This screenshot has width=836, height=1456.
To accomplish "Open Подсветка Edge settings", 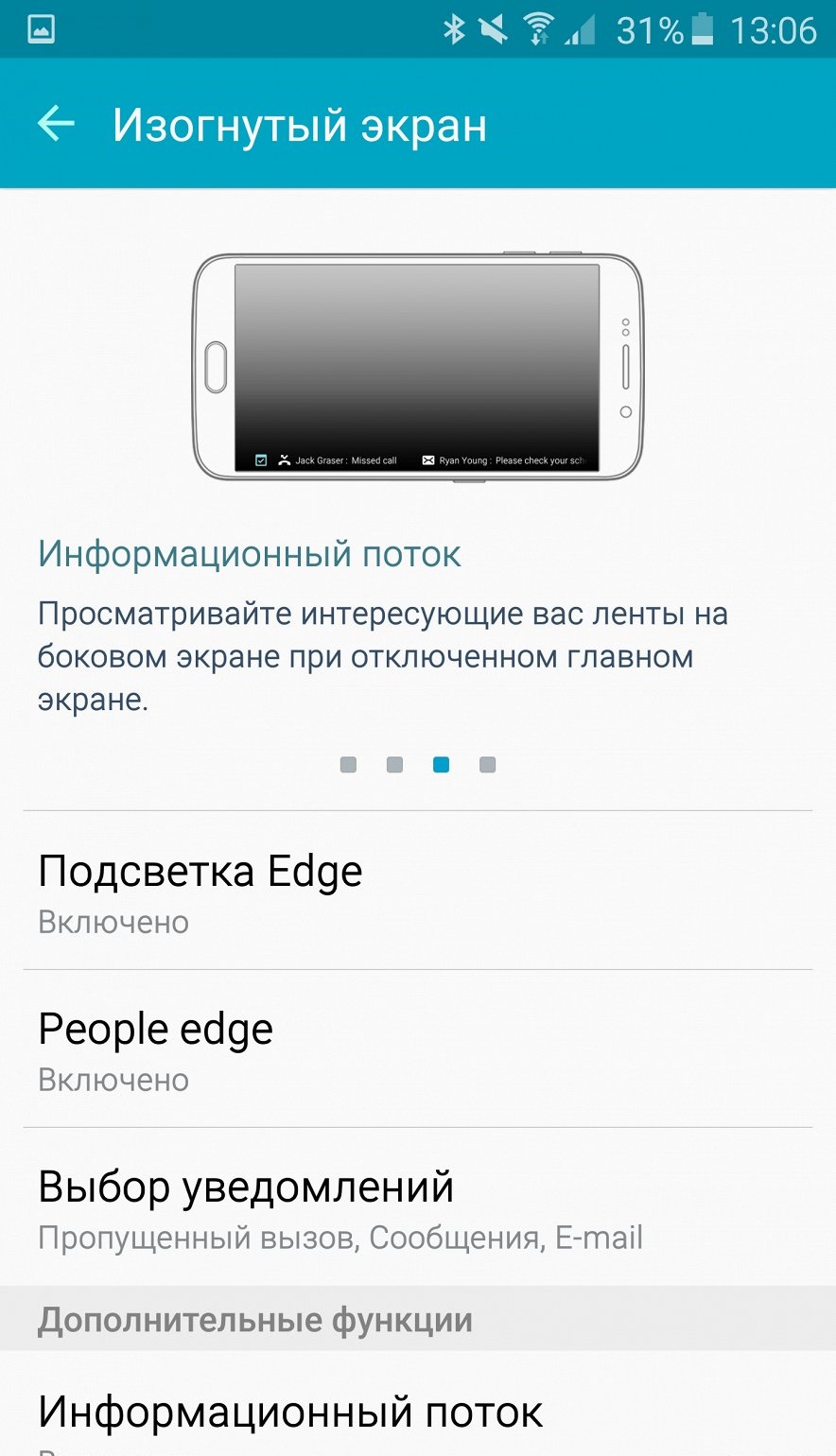I will click(x=418, y=891).
